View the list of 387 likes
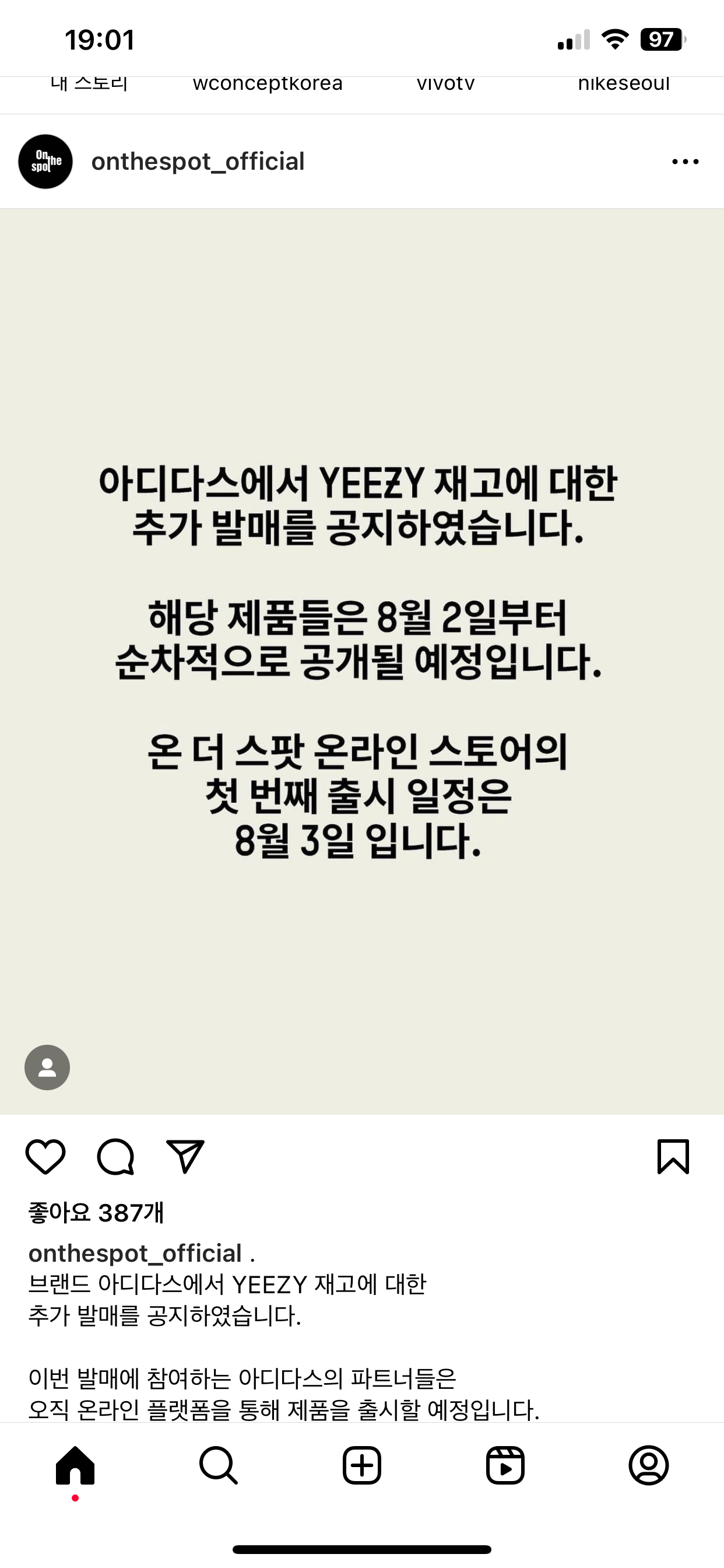The image size is (724, 1568). (x=96, y=1213)
